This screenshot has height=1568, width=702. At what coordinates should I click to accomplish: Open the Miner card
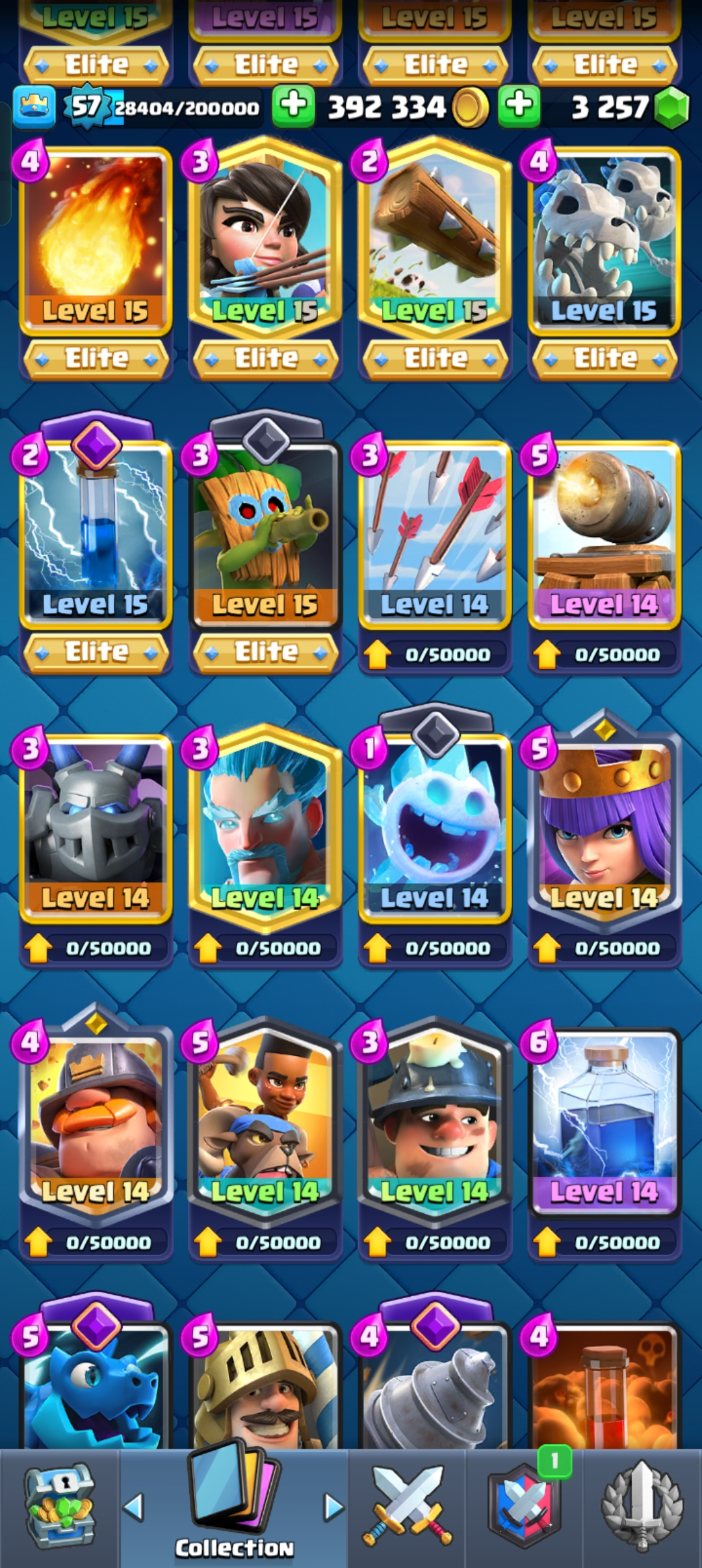click(x=434, y=1118)
